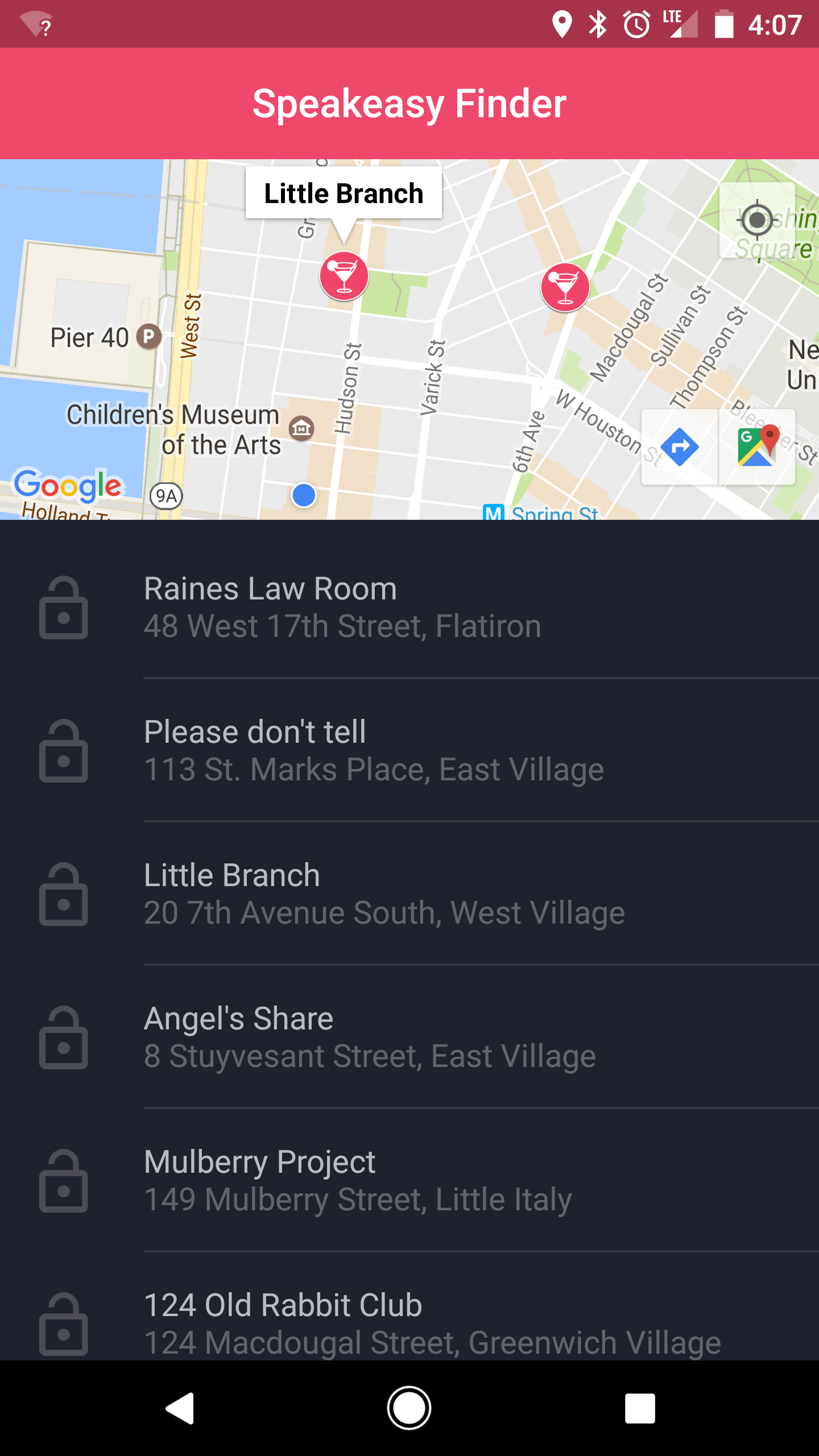Open location in Google Maps app

[757, 447]
